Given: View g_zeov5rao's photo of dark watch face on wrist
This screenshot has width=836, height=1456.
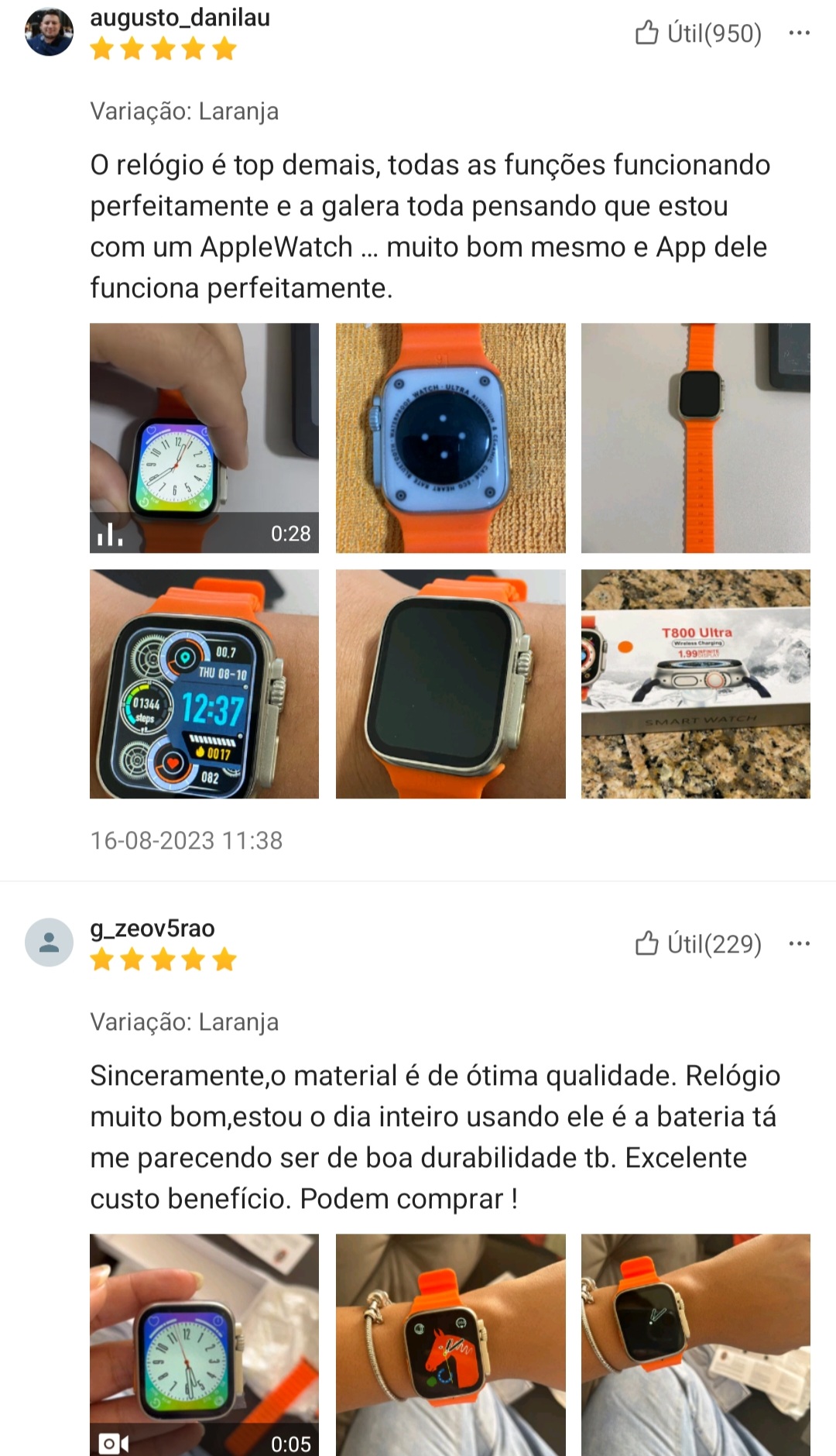Looking at the screenshot, I should click(695, 1345).
